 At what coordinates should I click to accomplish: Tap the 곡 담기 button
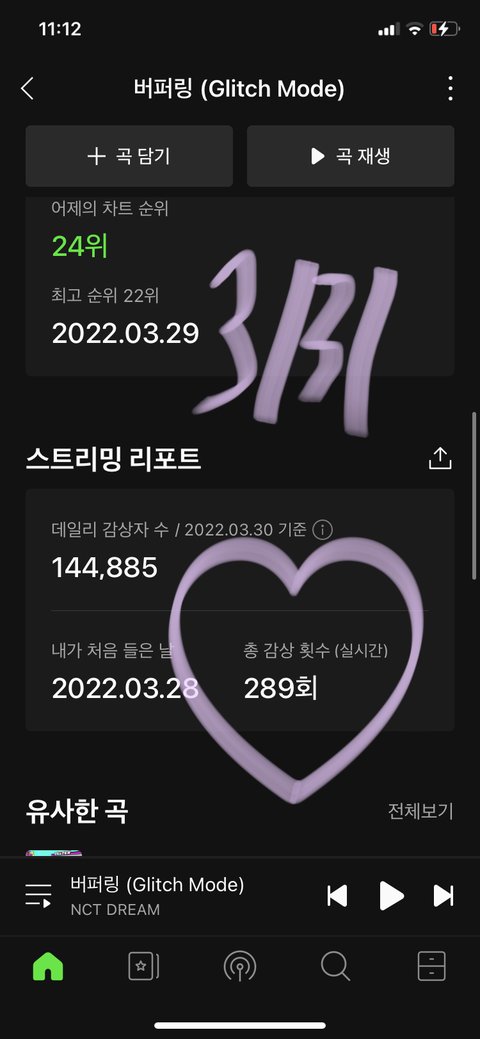click(129, 156)
